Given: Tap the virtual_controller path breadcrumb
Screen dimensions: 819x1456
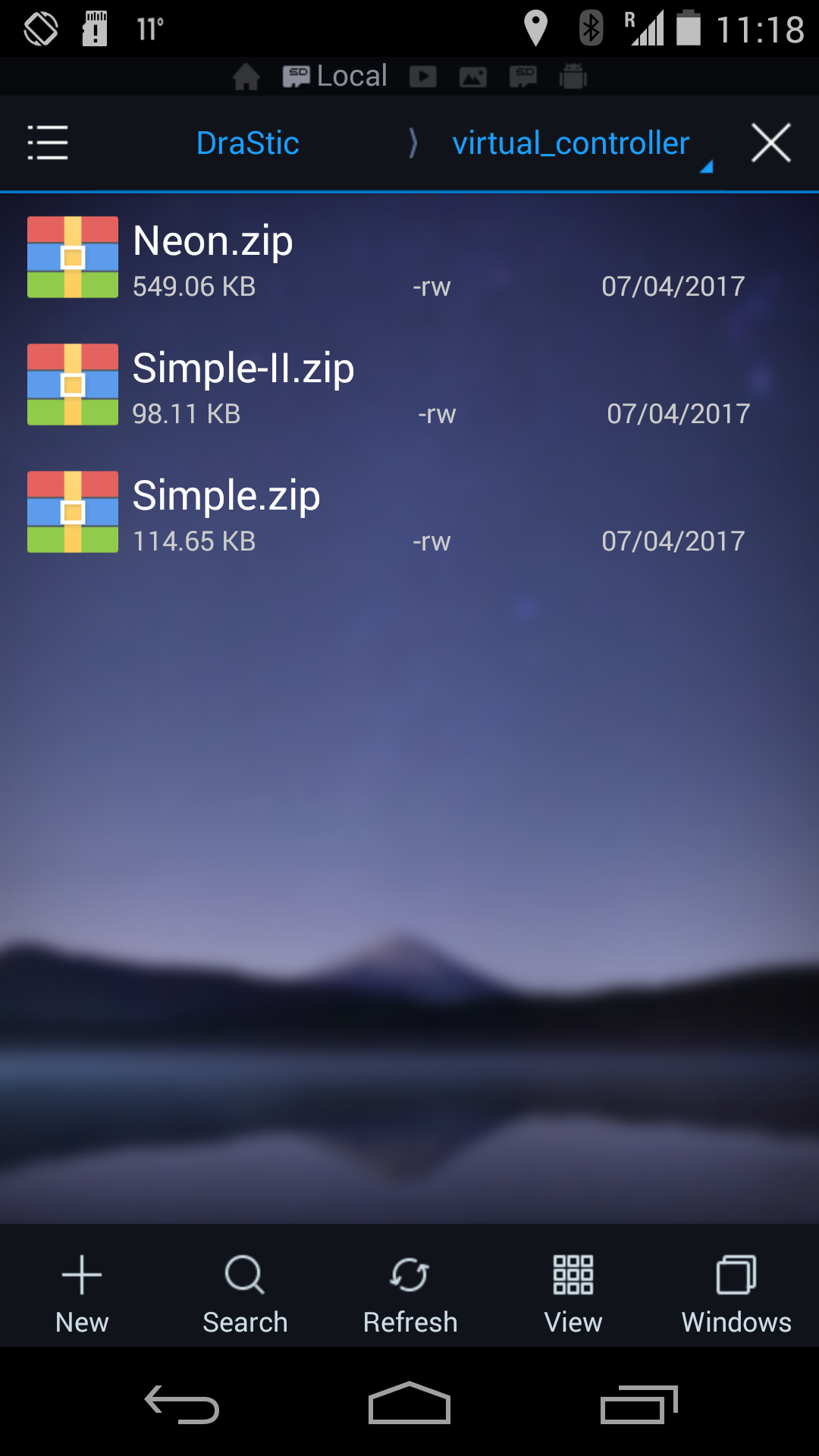Looking at the screenshot, I should [x=570, y=143].
